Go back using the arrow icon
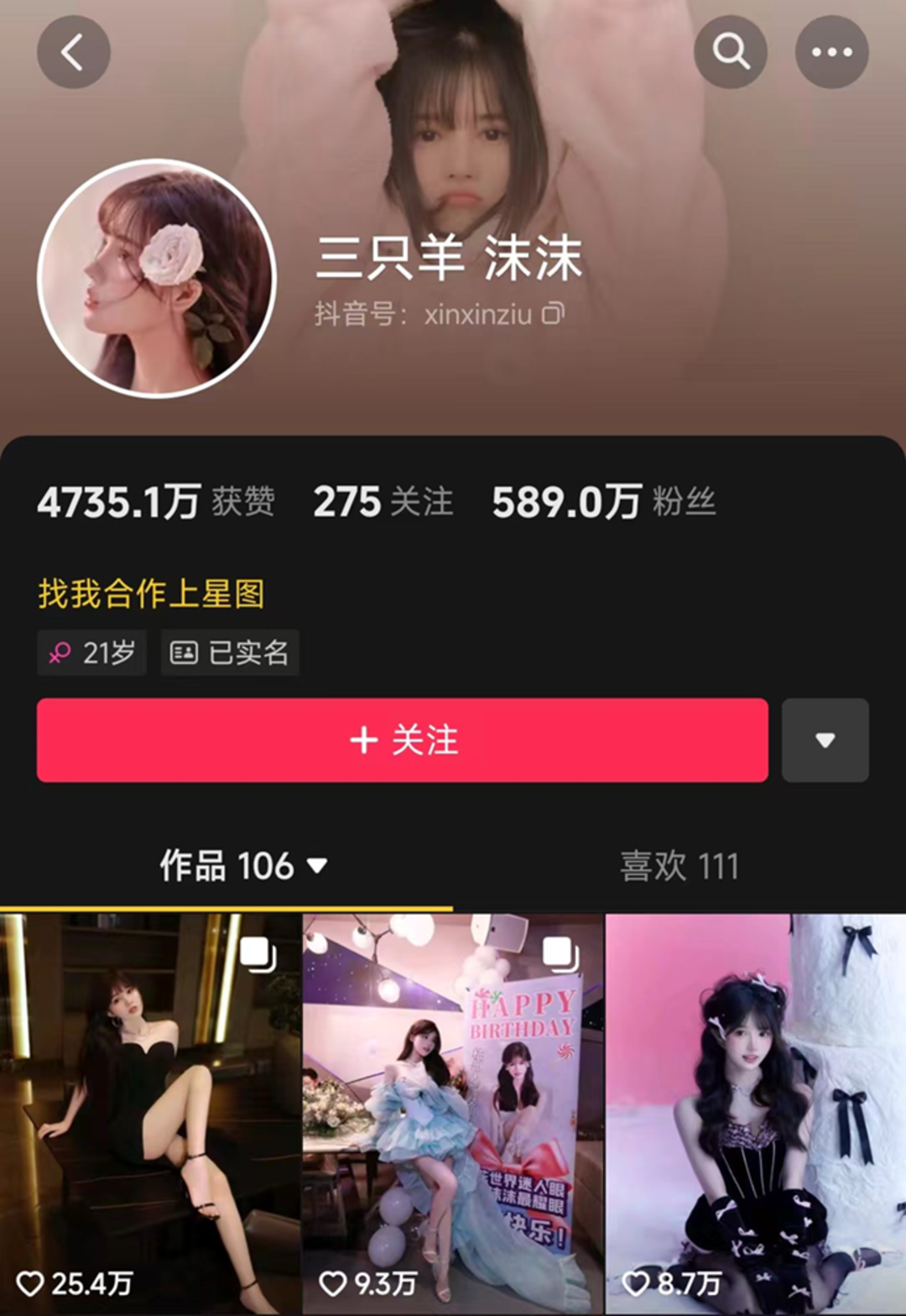 [x=74, y=52]
